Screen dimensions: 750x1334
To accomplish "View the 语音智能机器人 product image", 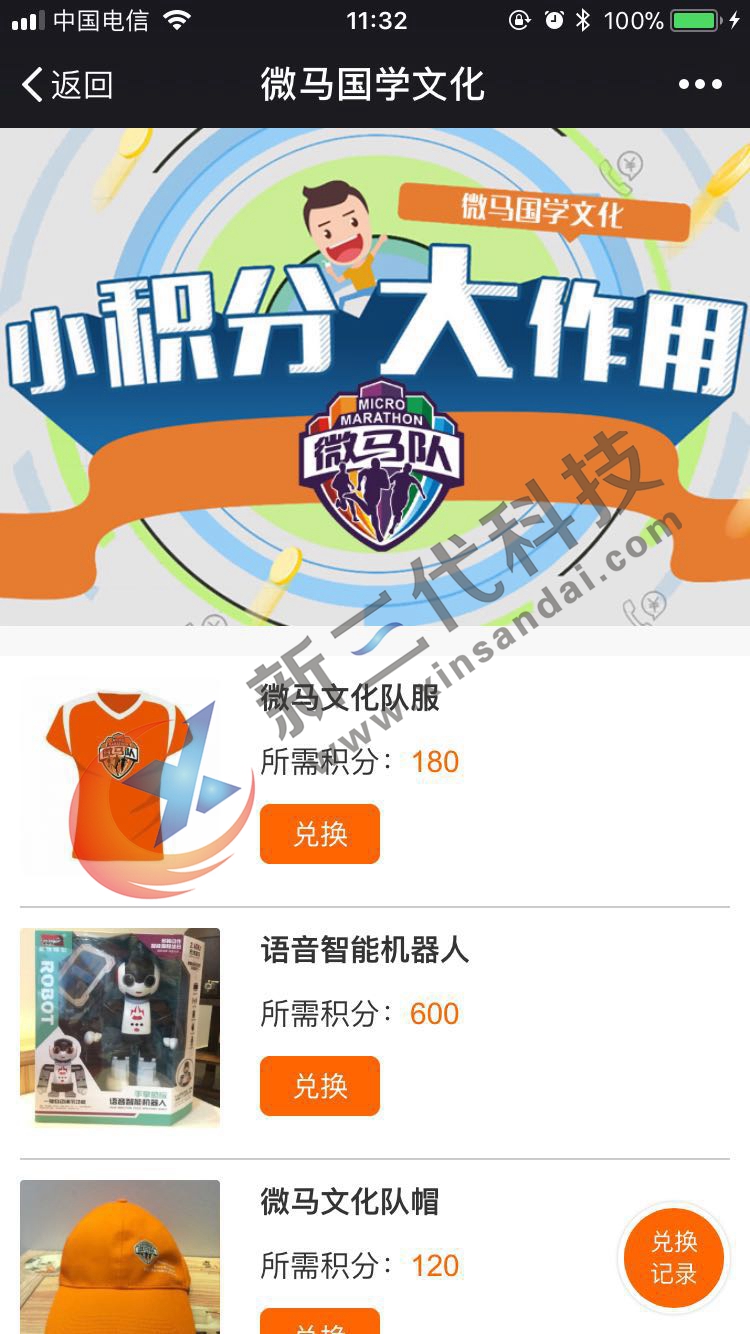I will click(120, 1028).
